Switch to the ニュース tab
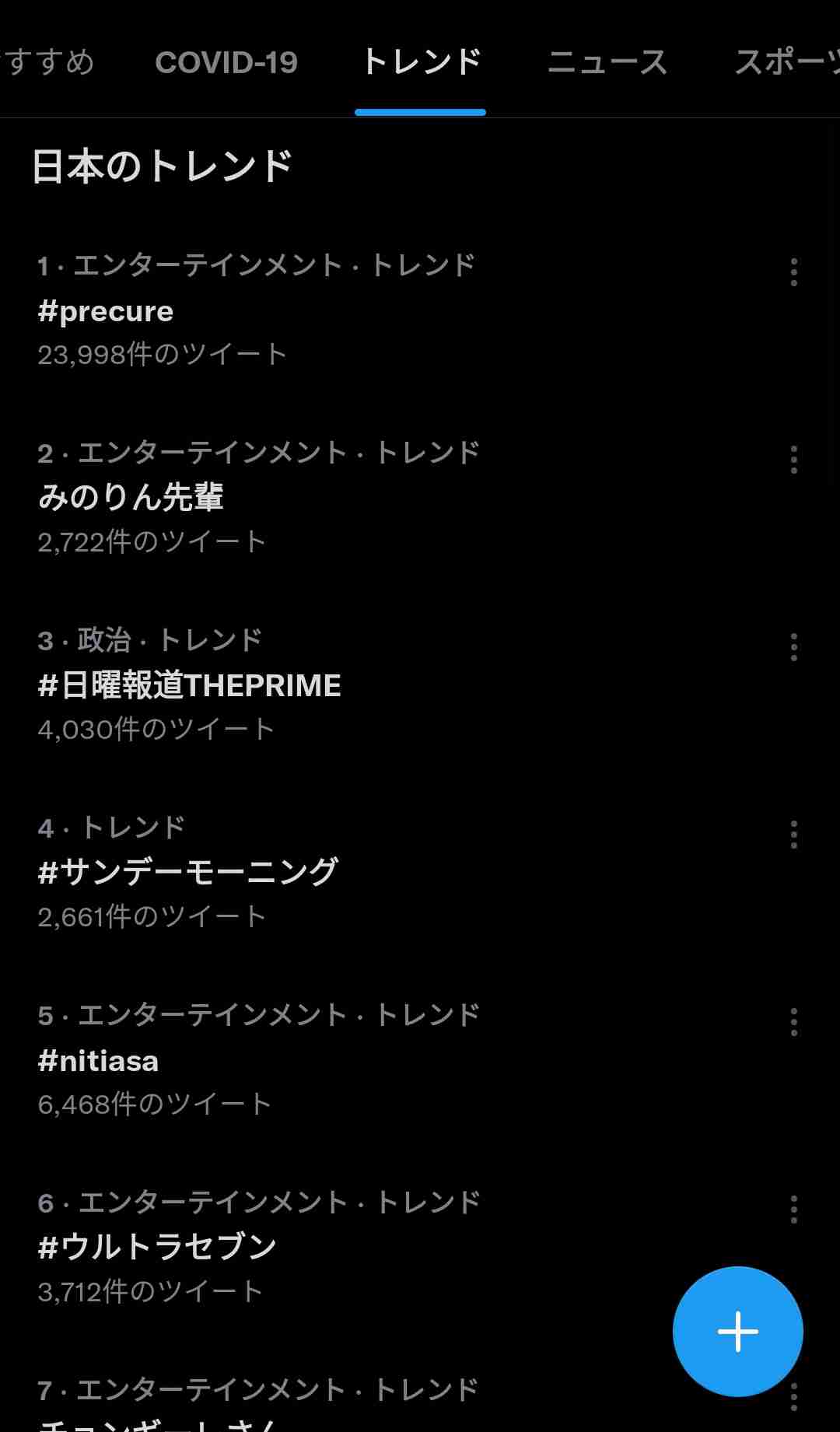Viewport: 840px width, 1432px height. click(607, 62)
